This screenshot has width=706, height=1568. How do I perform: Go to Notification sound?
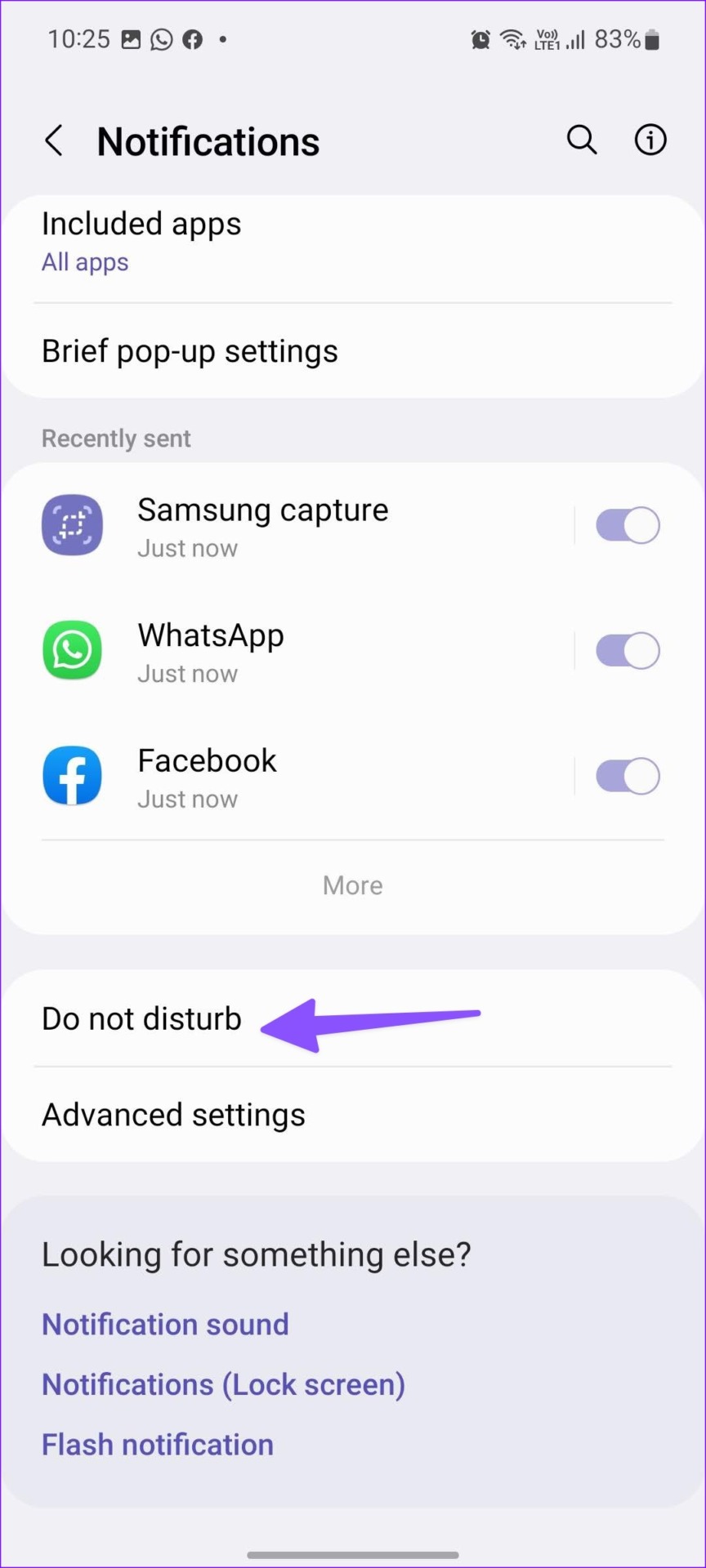pos(165,1324)
